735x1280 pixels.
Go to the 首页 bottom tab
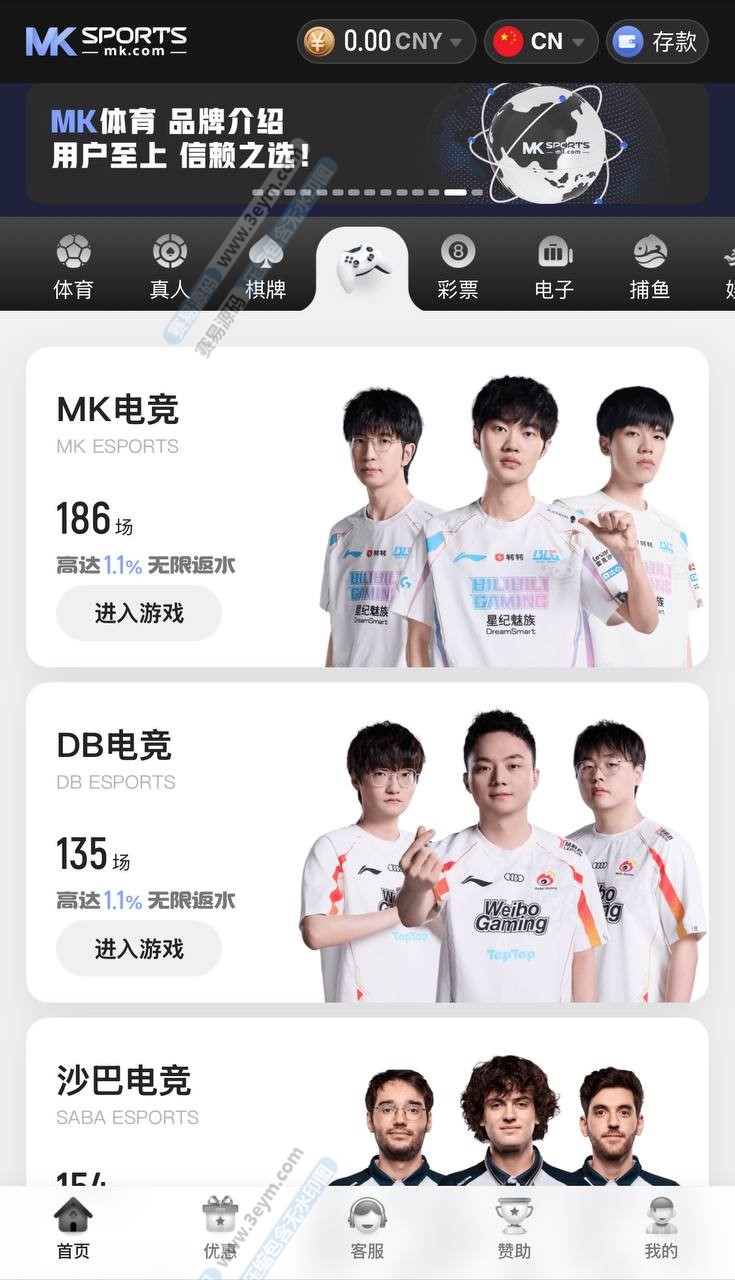tap(73, 1230)
